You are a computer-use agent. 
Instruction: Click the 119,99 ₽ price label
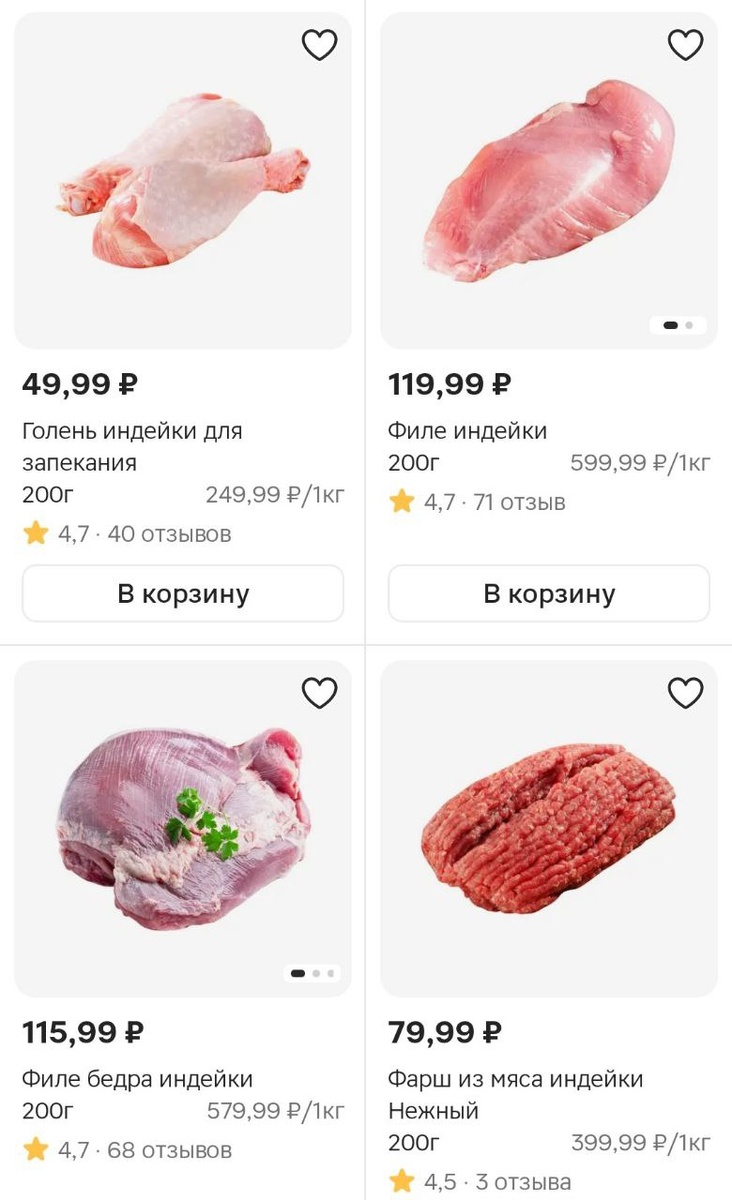click(x=450, y=383)
